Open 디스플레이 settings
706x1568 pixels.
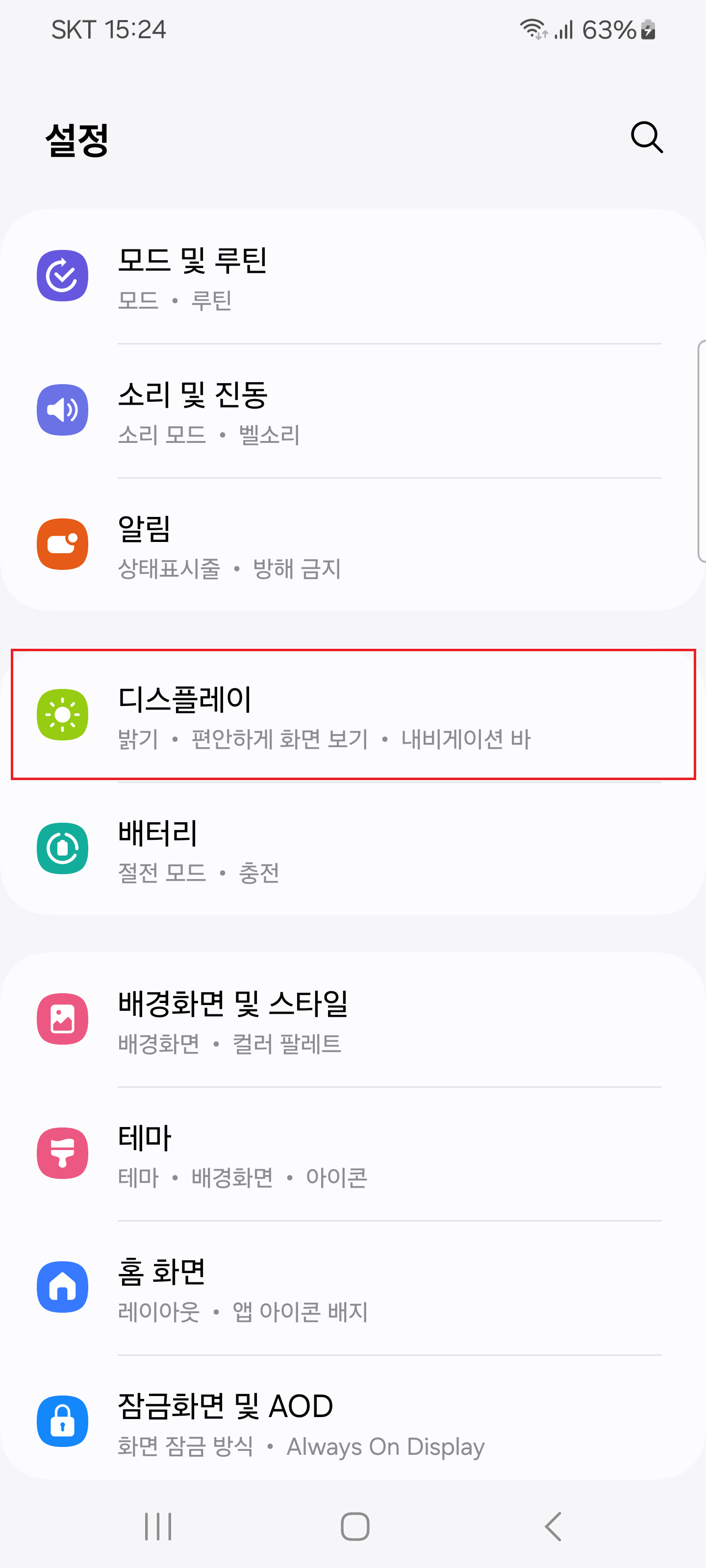[353, 714]
